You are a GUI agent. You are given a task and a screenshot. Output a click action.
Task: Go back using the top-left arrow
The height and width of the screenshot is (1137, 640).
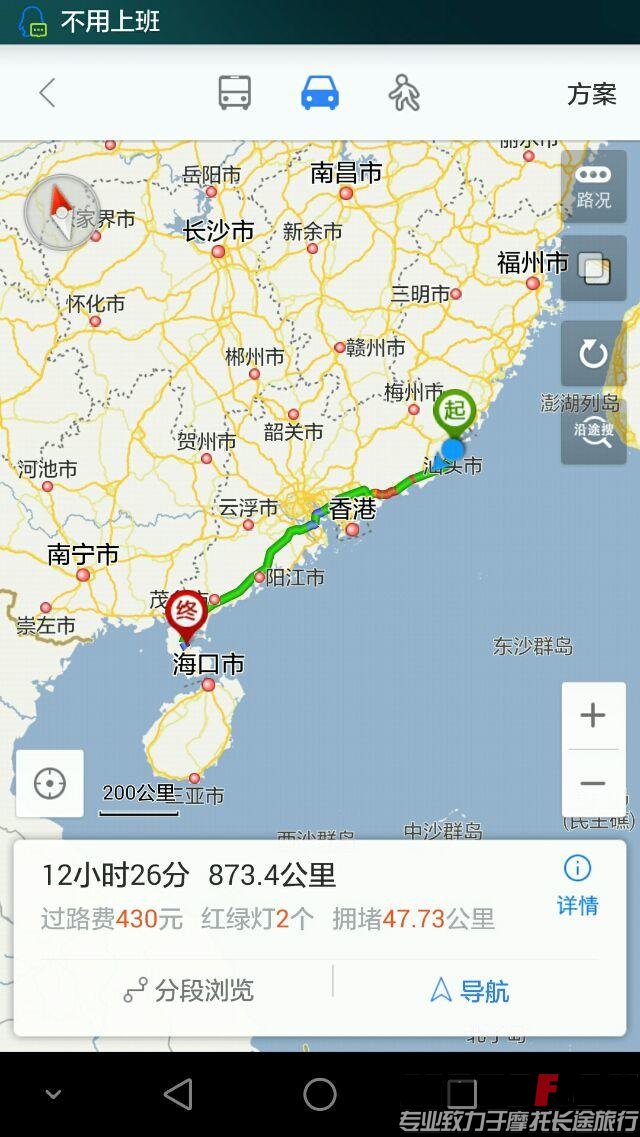[x=47, y=94]
